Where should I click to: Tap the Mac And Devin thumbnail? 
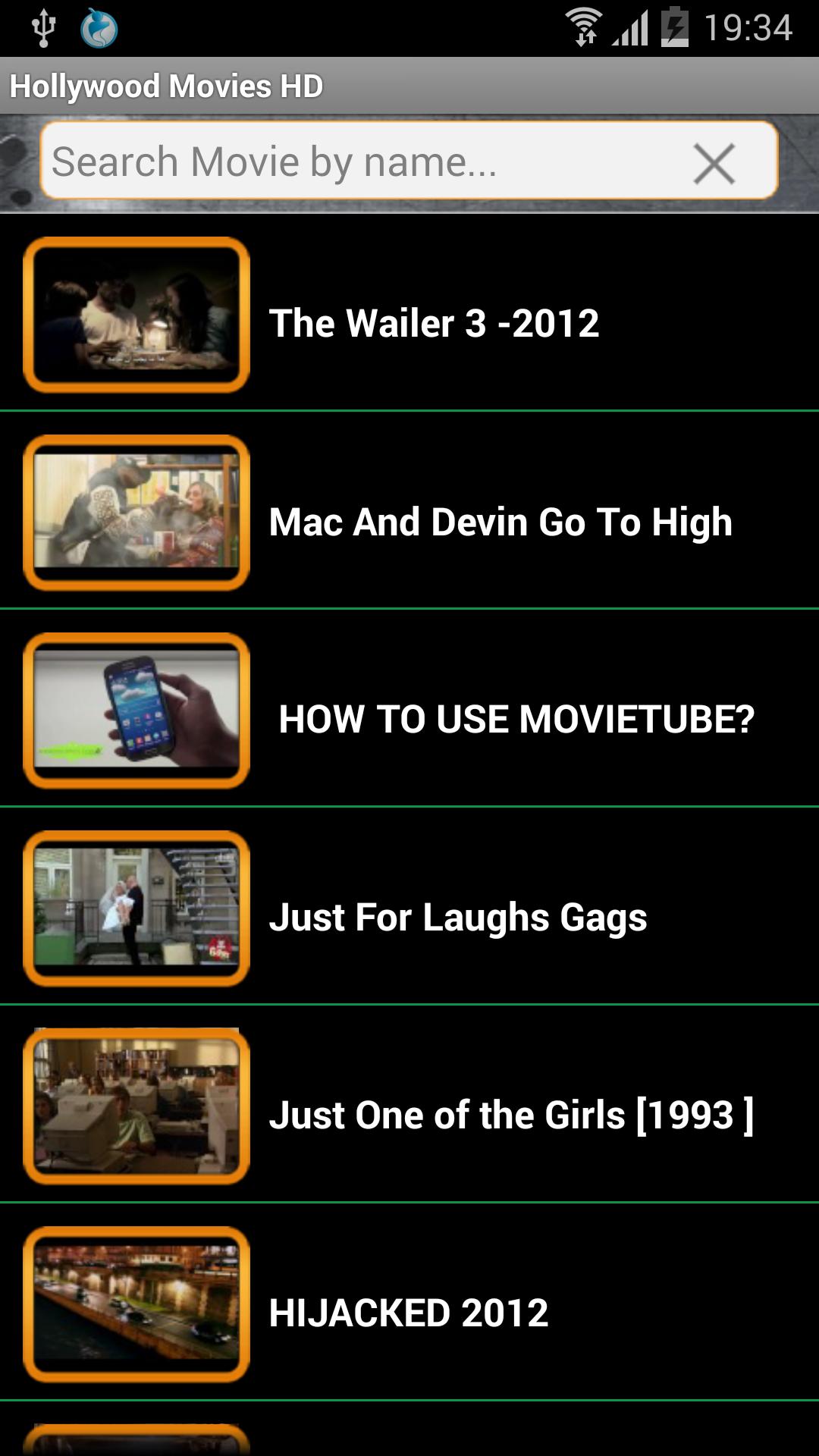point(136,516)
